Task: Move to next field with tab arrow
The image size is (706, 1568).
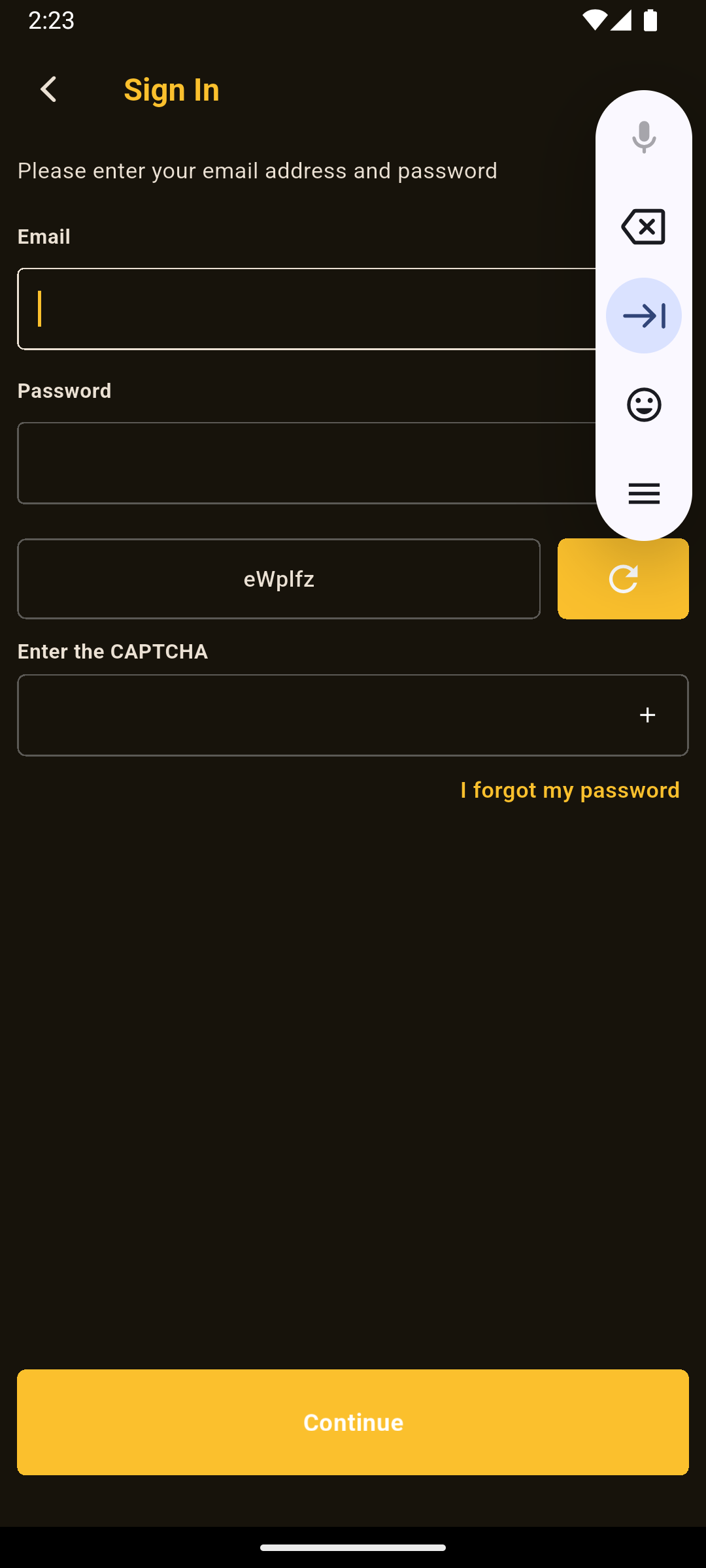Action: click(x=644, y=316)
